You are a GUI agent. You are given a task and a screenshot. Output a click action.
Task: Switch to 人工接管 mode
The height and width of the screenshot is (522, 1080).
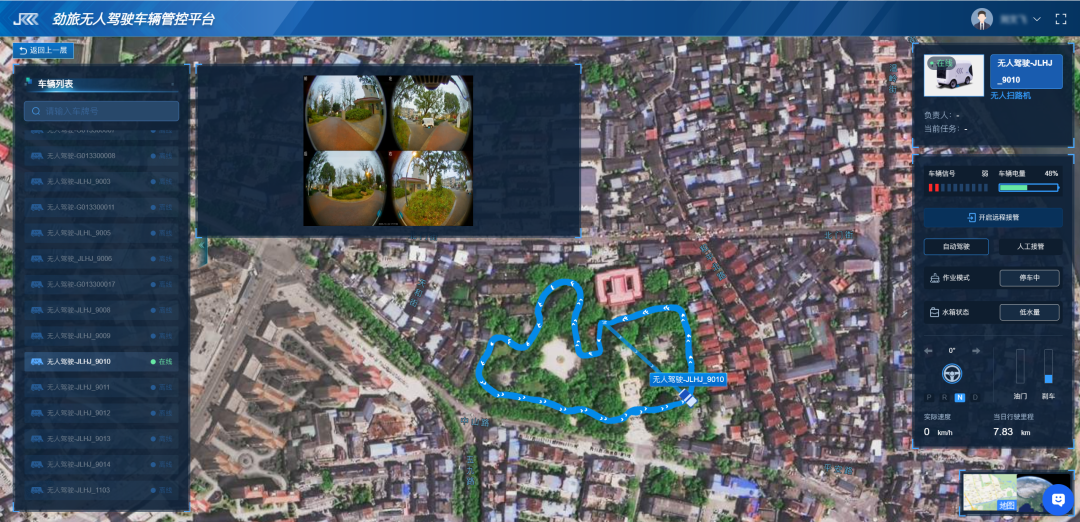tap(1030, 246)
